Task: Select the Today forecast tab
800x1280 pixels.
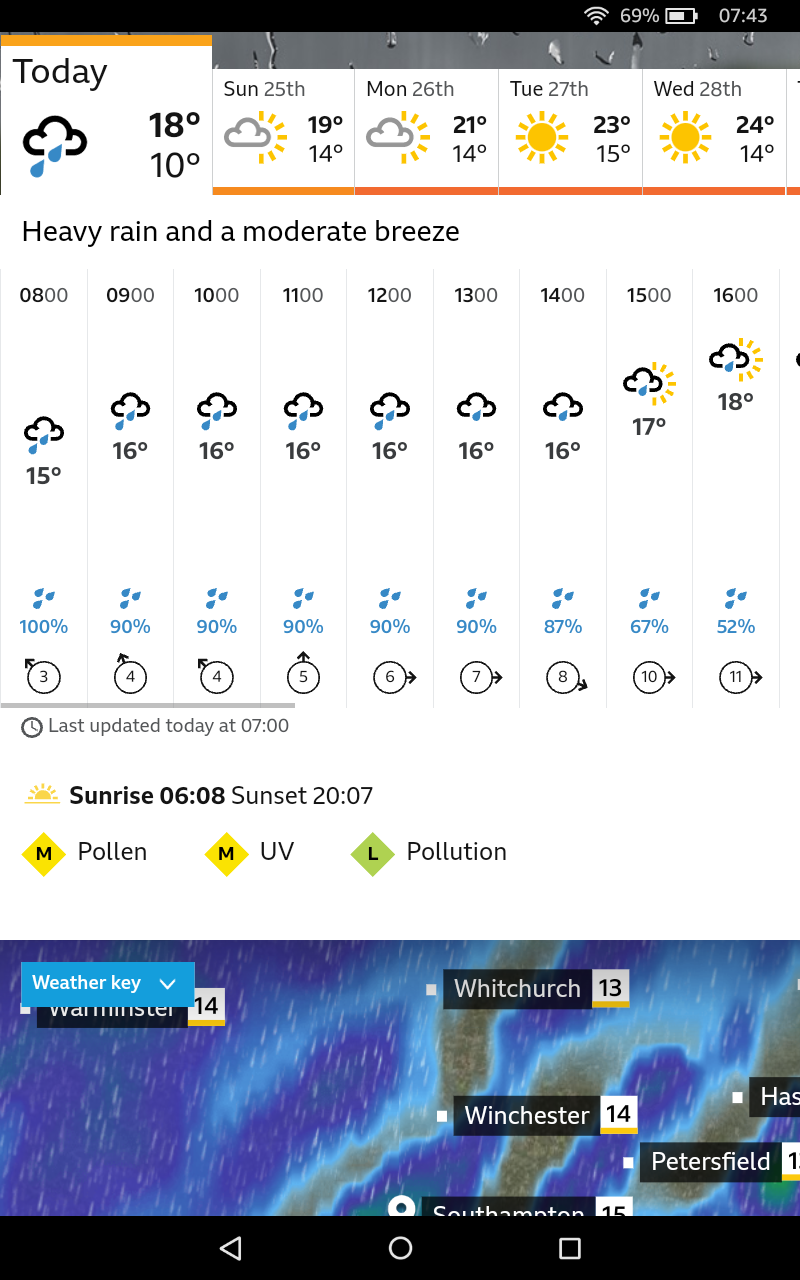Action: point(106,120)
